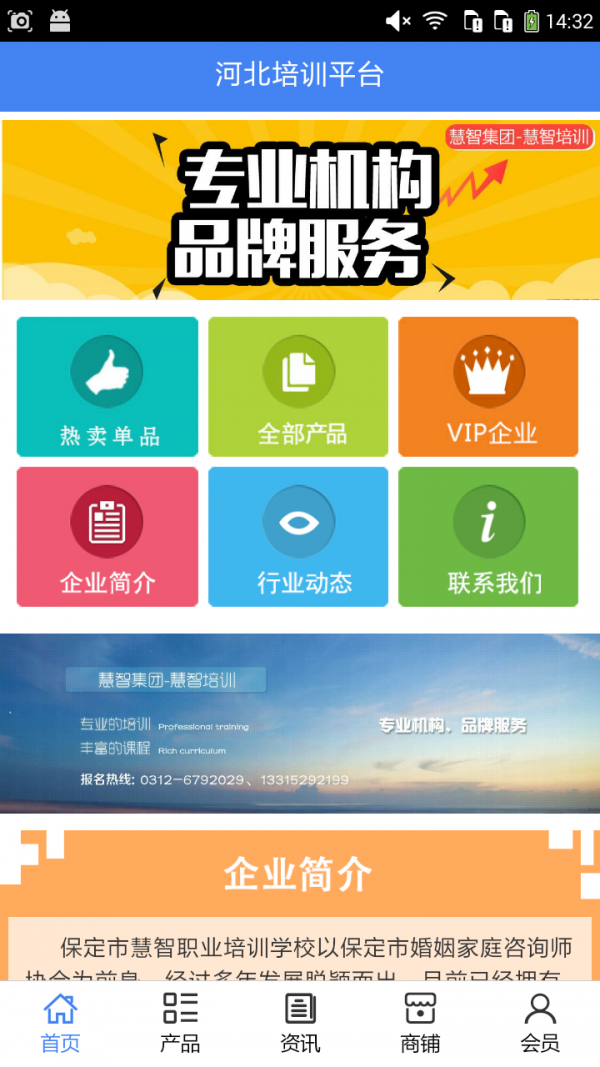Switch to the 产品 tab
The image size is (600, 1067).
coord(180,1023)
